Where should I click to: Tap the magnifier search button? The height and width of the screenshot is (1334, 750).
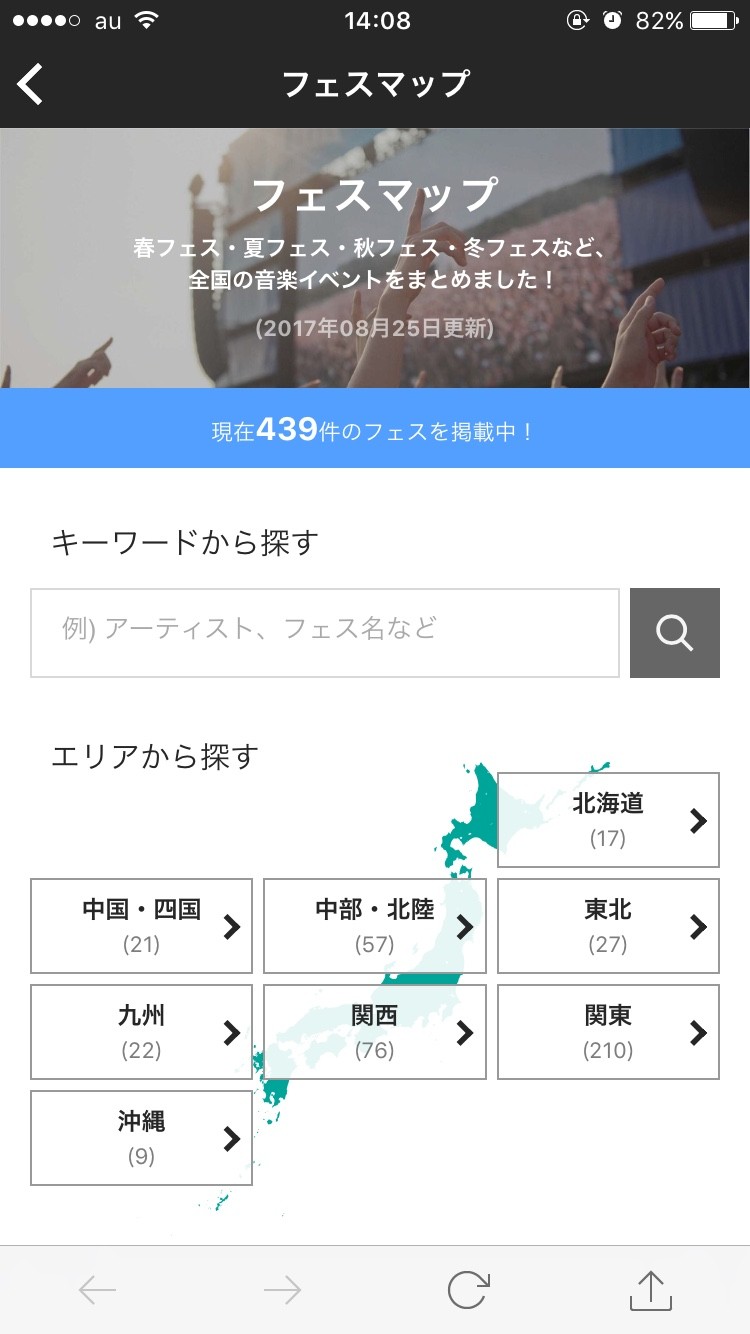[674, 633]
